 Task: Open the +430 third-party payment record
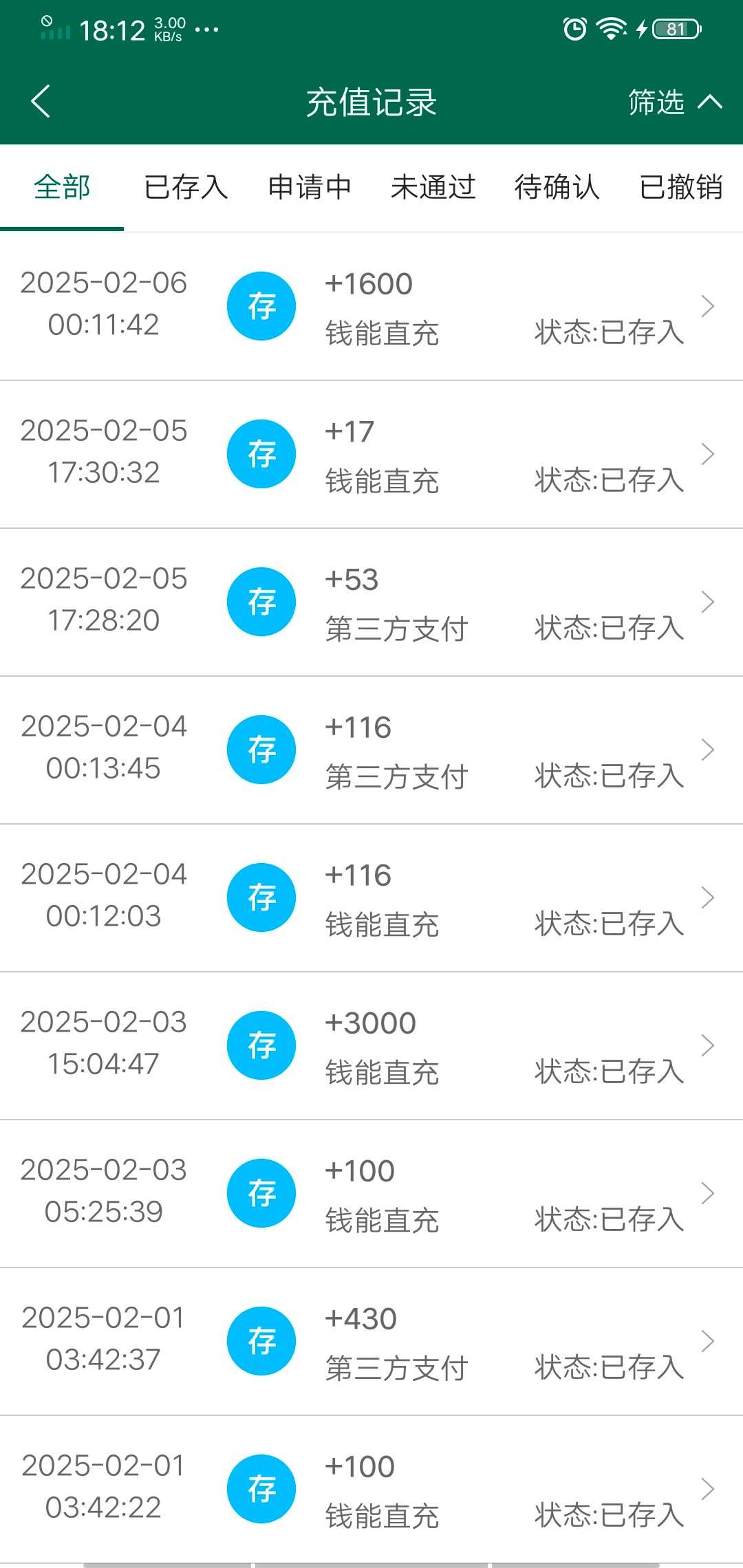(371, 1342)
